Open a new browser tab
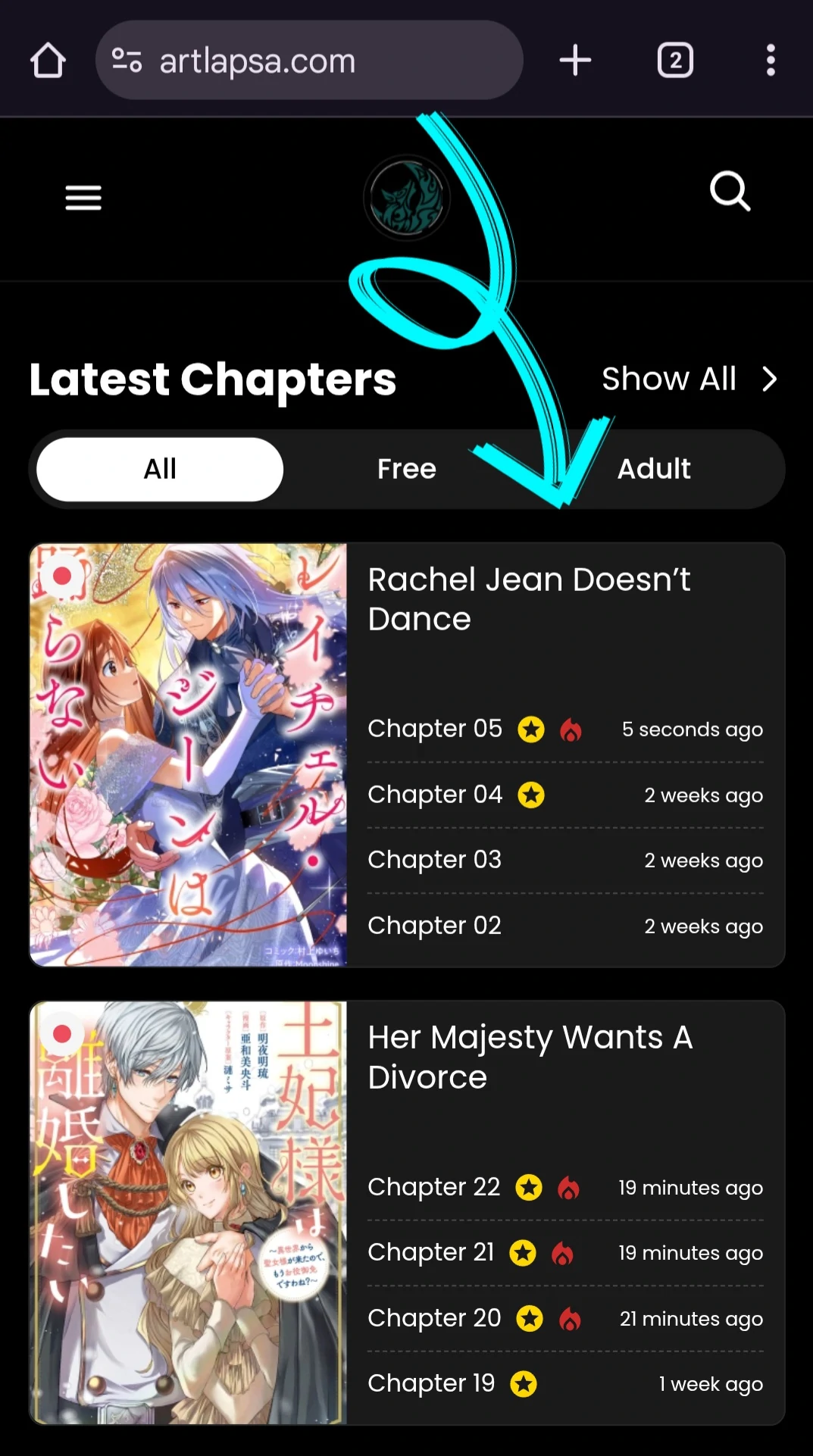Viewport: 813px width, 1456px height. pyautogui.click(x=575, y=61)
